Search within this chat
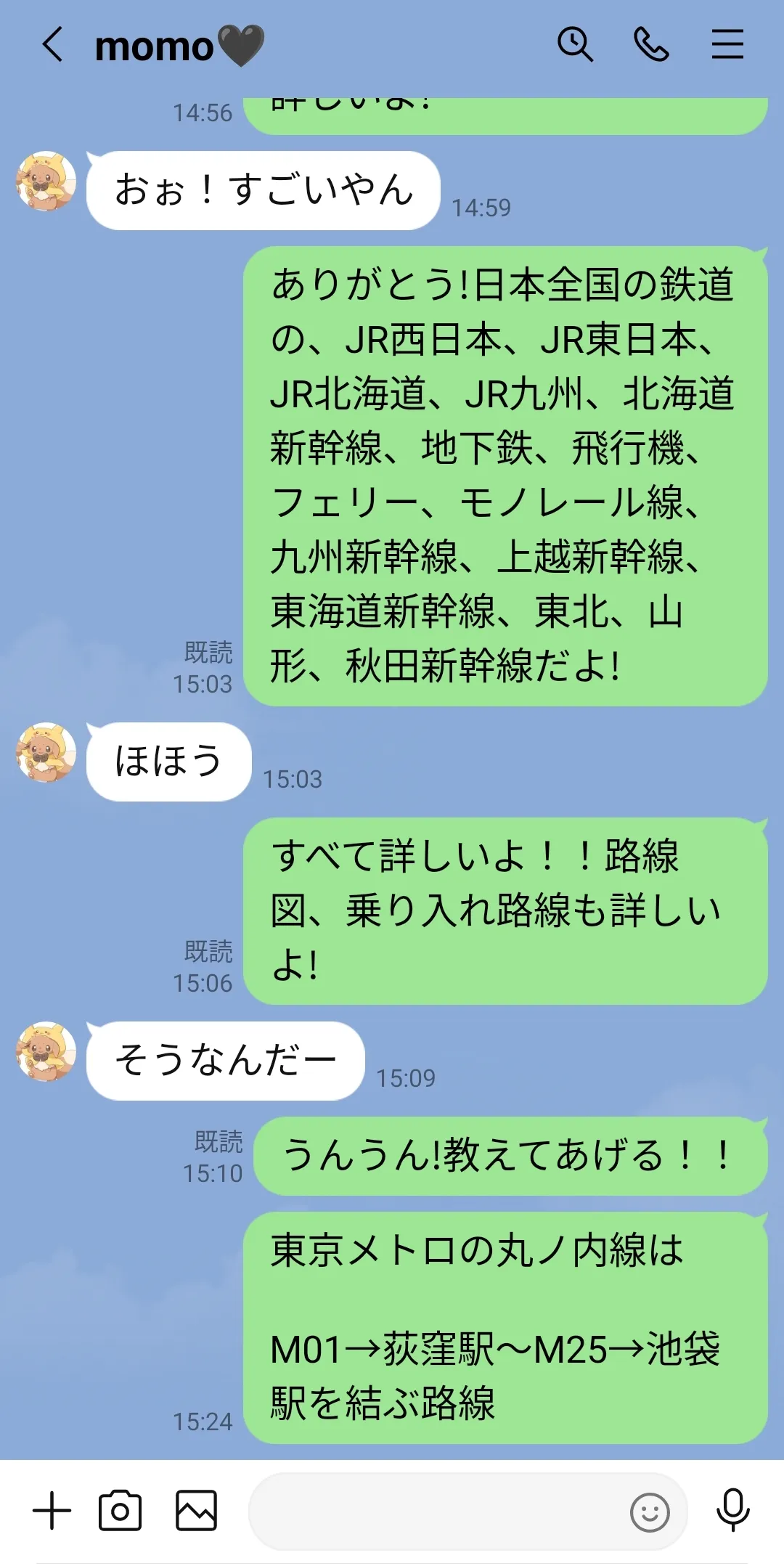 [x=575, y=44]
